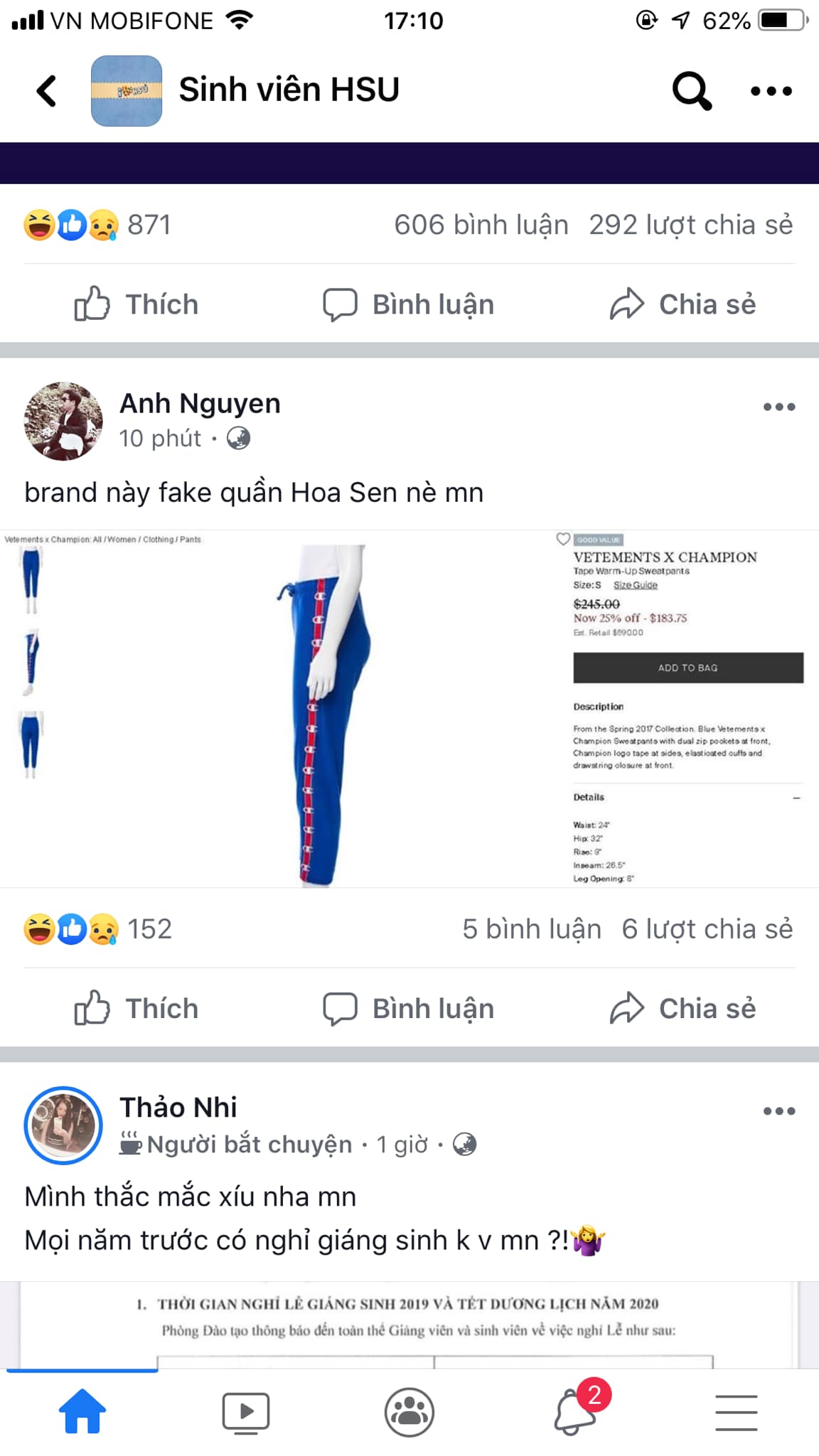View the 5 bình luận on Anh Nguyen's post

pyautogui.click(x=532, y=928)
